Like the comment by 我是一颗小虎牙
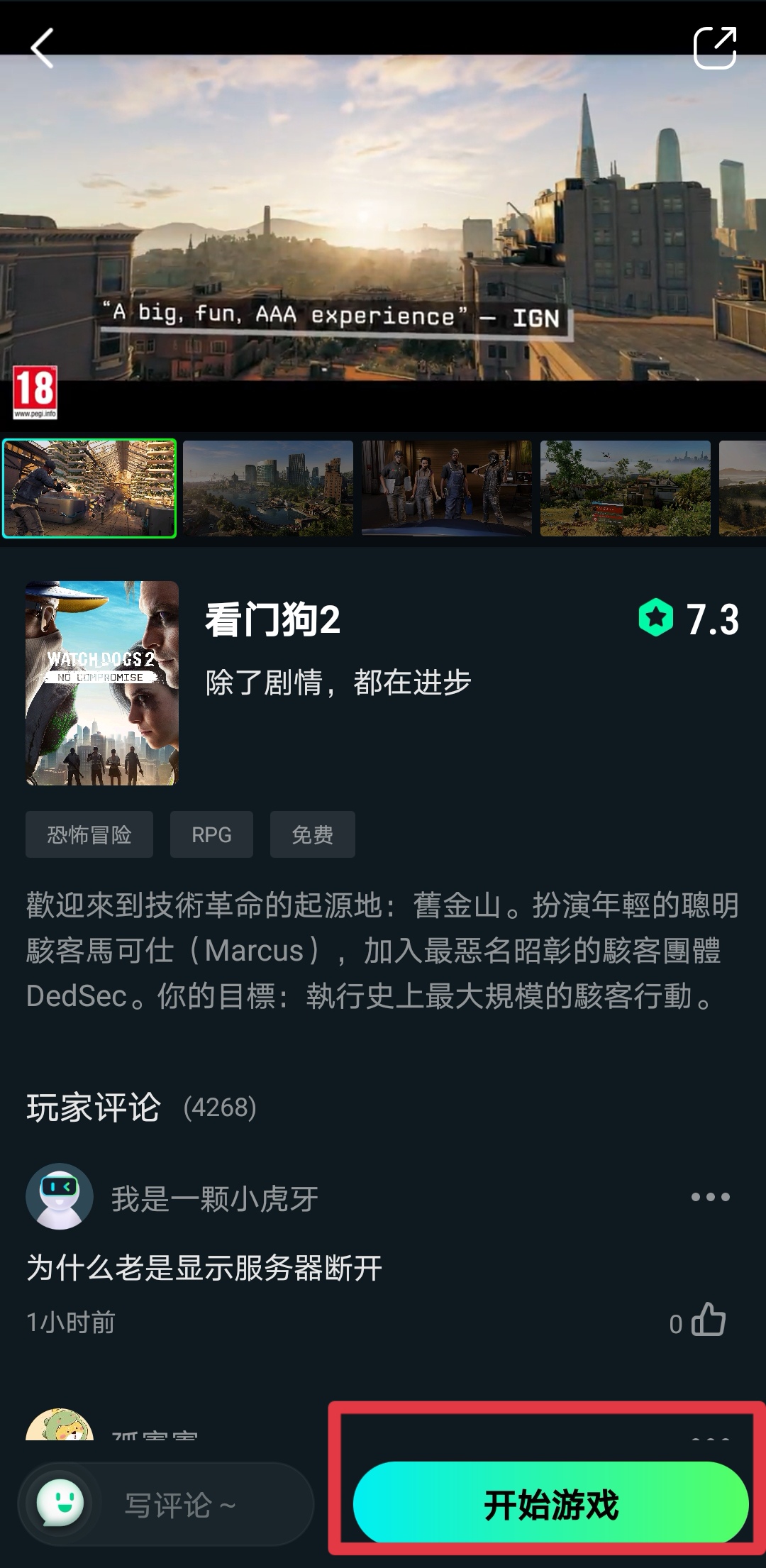Image resolution: width=766 pixels, height=1568 pixels. coord(708,1320)
